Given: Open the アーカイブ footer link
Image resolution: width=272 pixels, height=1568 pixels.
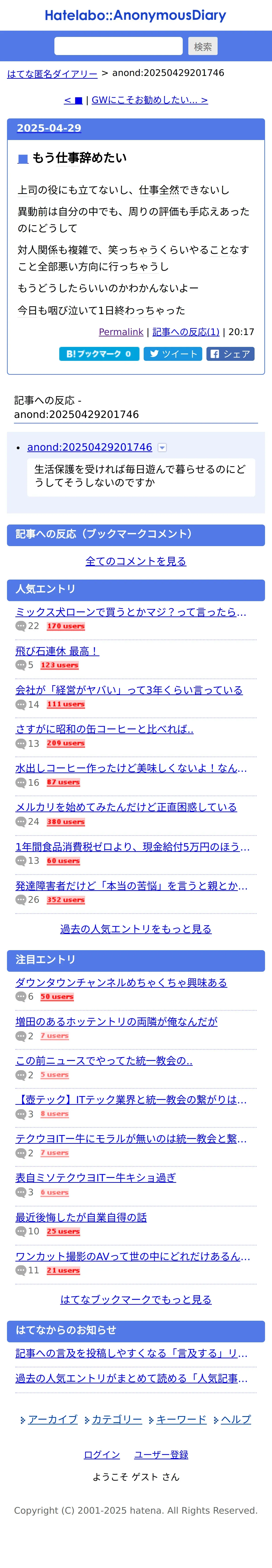Looking at the screenshot, I should coord(53,1419).
